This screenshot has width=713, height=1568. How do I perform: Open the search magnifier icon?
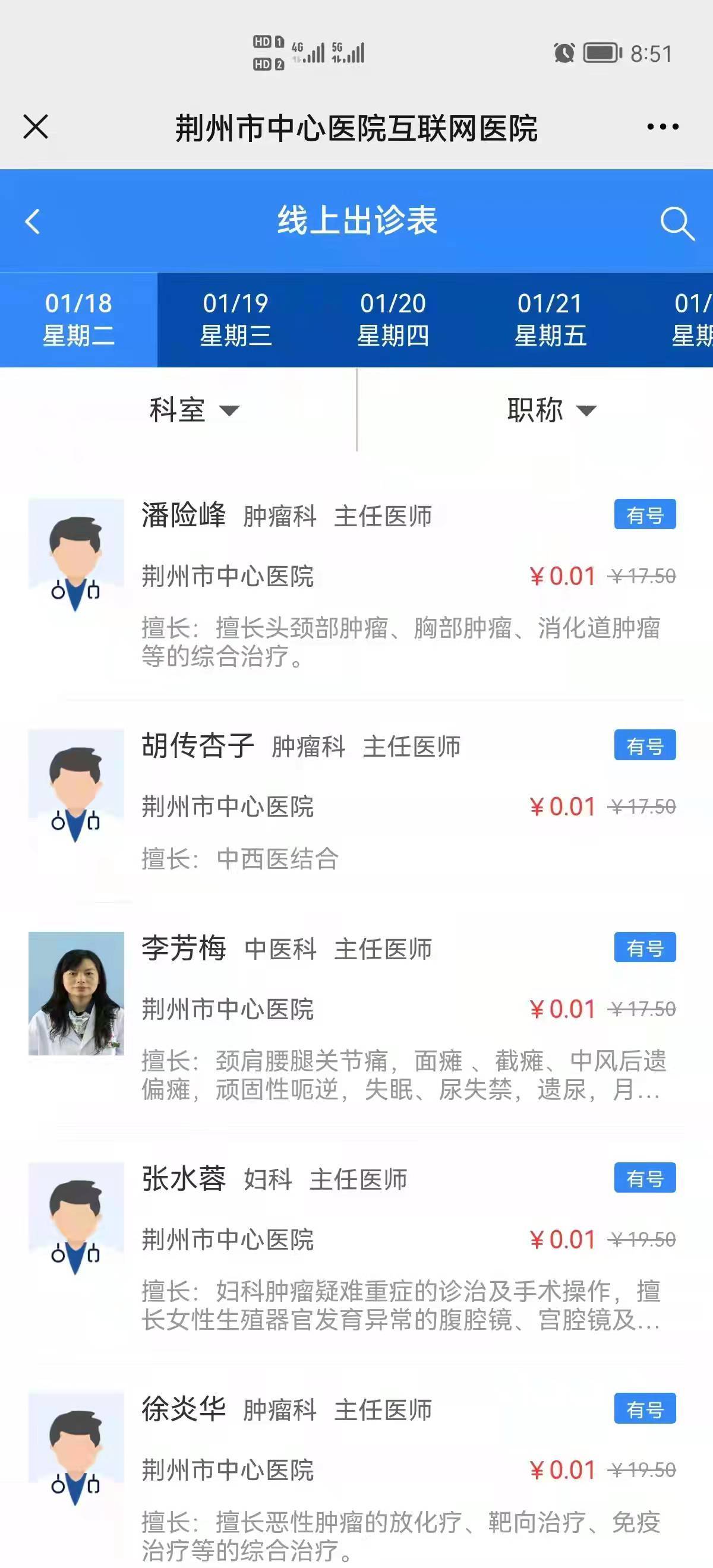pos(677,223)
